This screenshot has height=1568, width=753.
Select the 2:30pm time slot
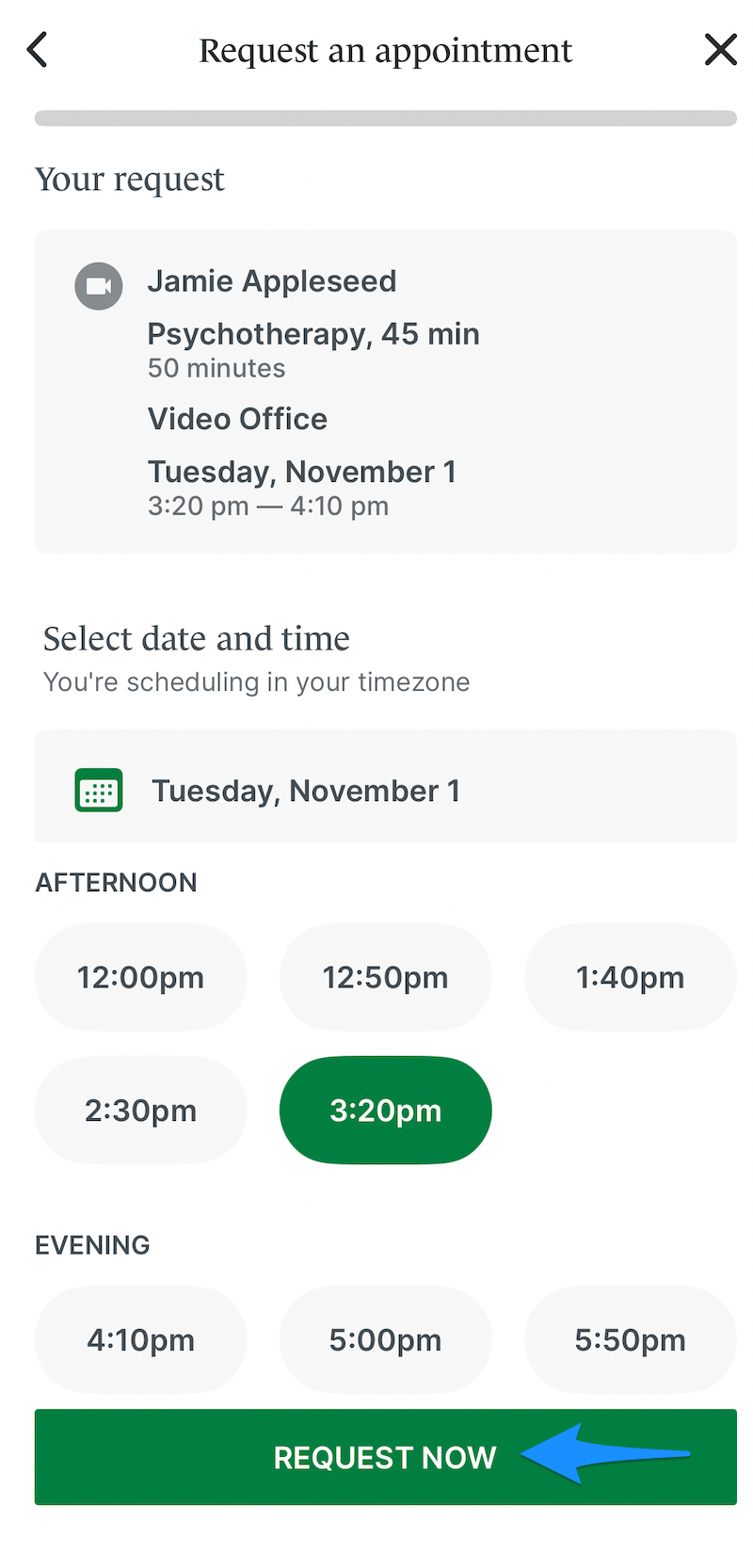point(140,1110)
